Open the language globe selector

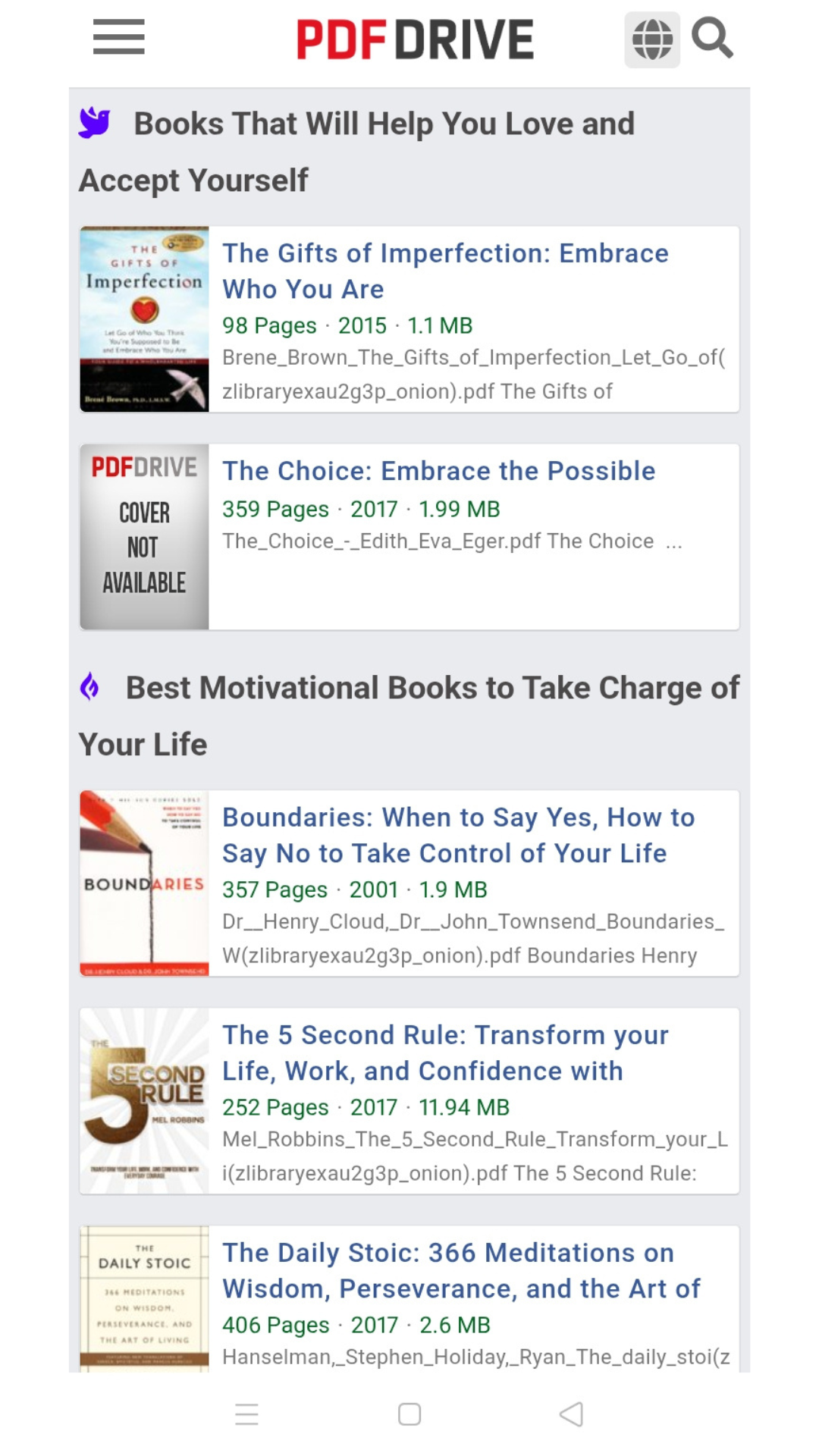click(x=651, y=39)
